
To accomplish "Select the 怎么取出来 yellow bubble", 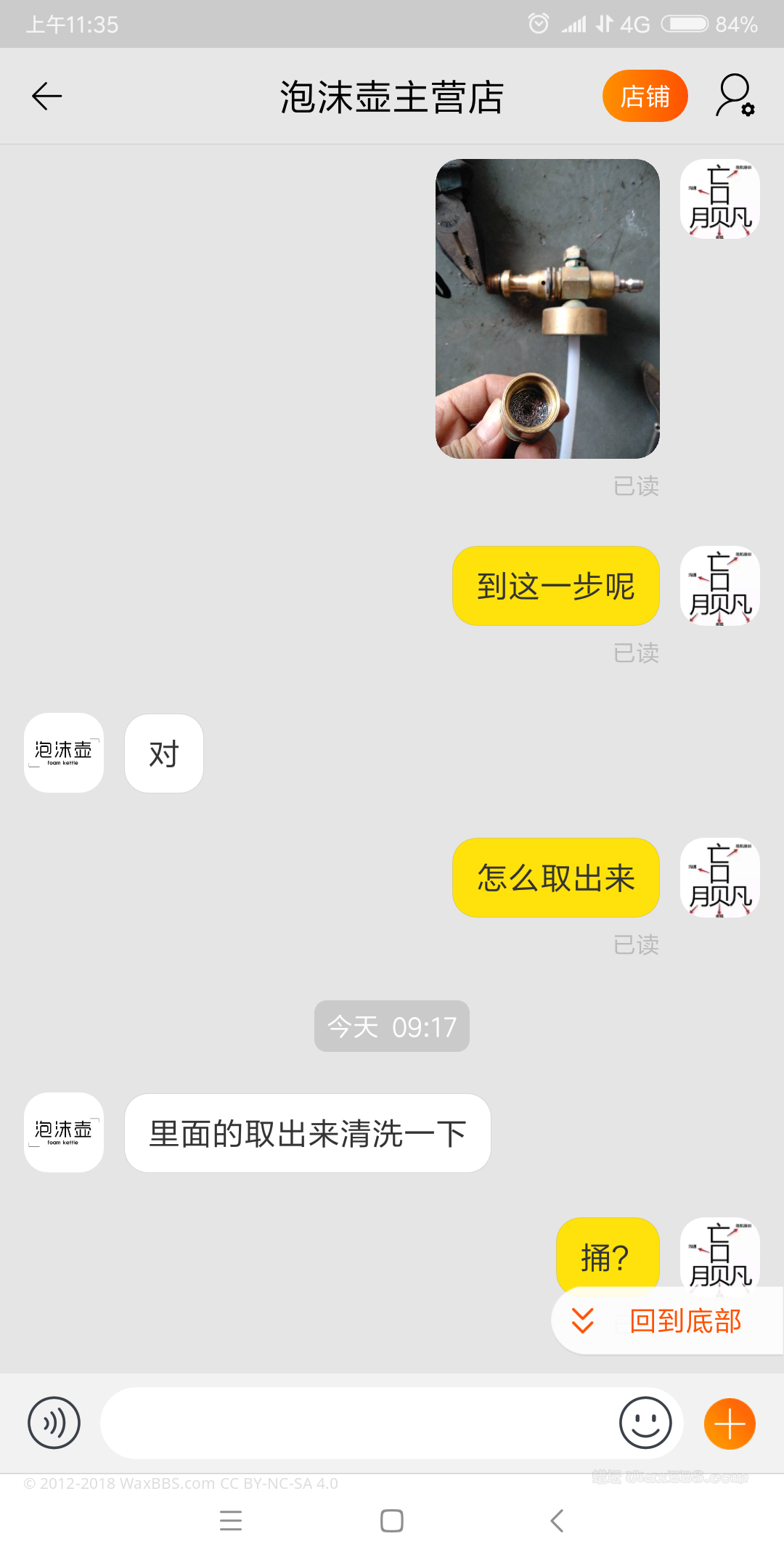I will [x=555, y=878].
